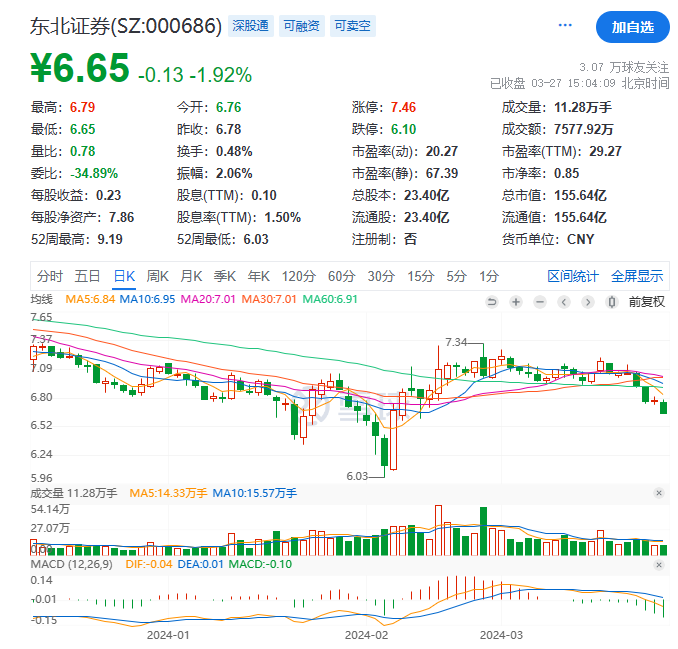
Task: Open 全屏显示 fullscreen chart view
Action: tap(637, 276)
